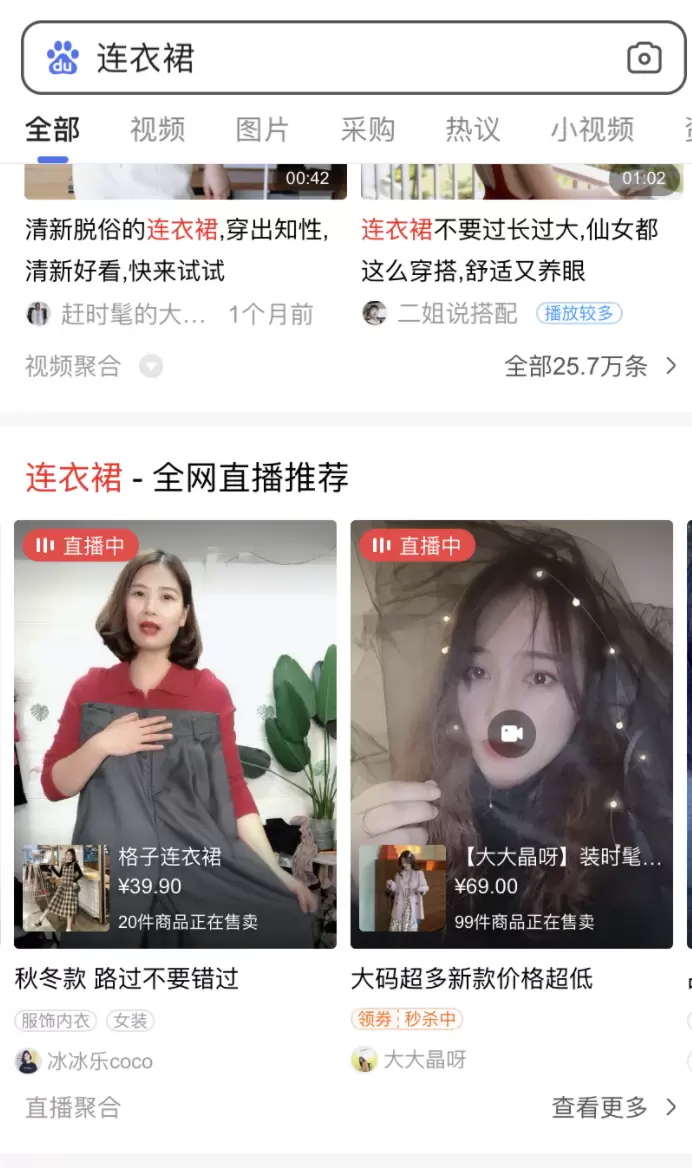The height and width of the screenshot is (1168, 692).
Task: Switch to the 视频 tab
Action: (x=157, y=129)
